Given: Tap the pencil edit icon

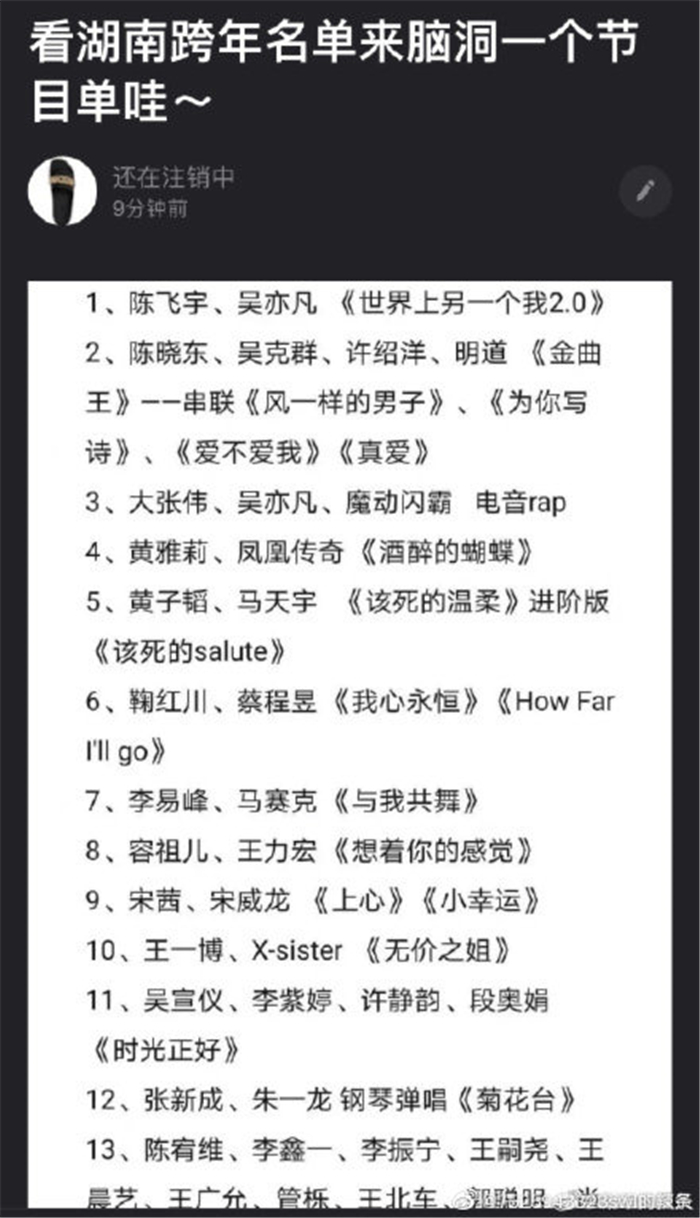Looking at the screenshot, I should point(645,191).
